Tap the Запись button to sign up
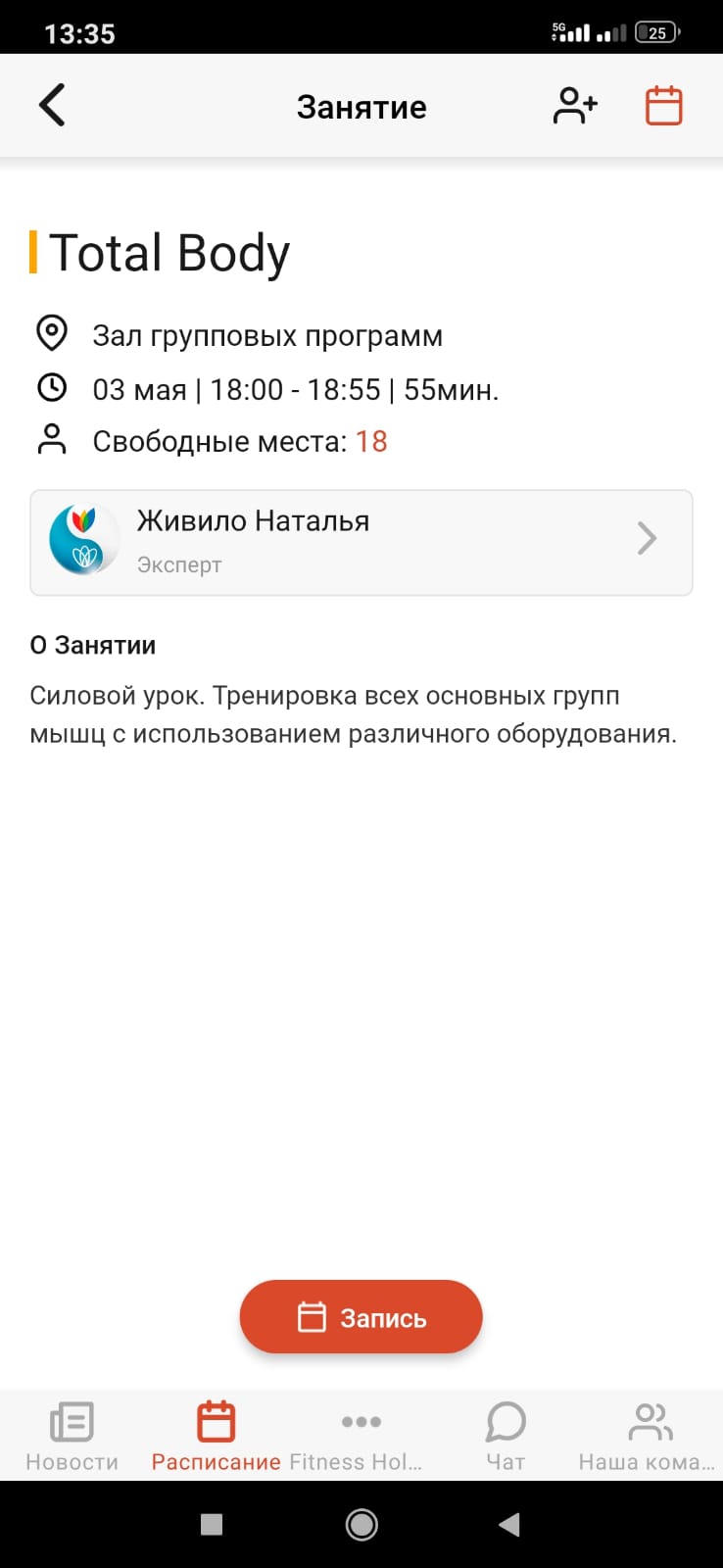The height and width of the screenshot is (1568, 723). tap(361, 1317)
